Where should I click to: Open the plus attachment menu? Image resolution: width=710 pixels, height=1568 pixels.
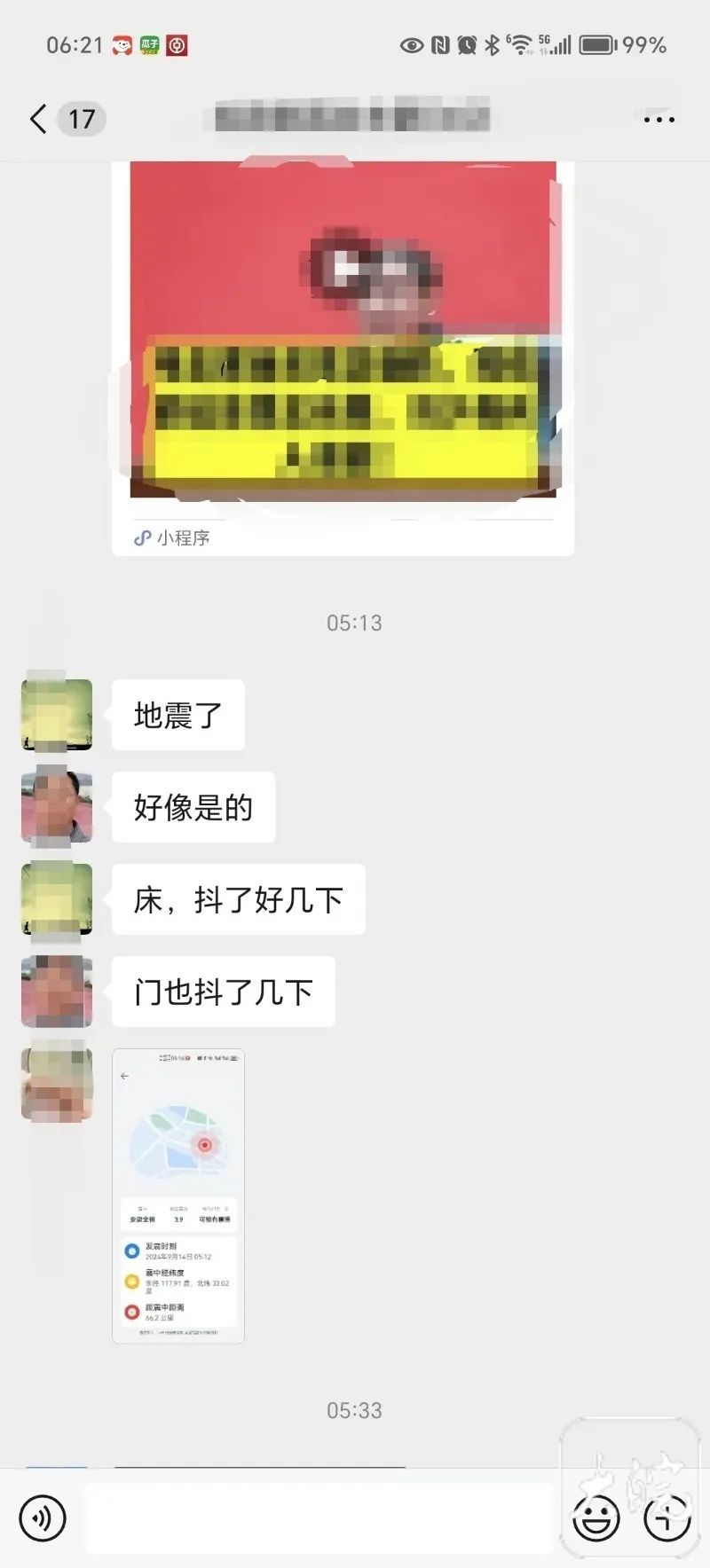click(667, 1520)
